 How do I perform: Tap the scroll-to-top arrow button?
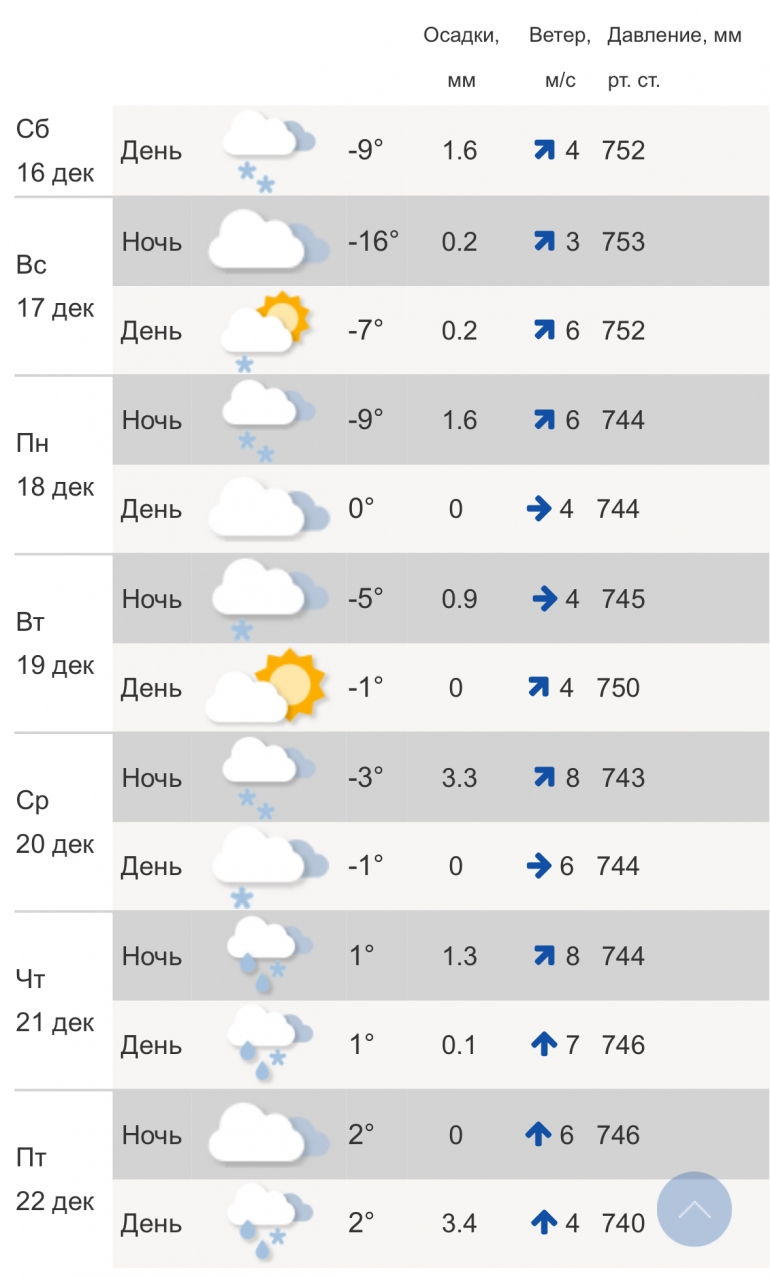pos(694,1209)
